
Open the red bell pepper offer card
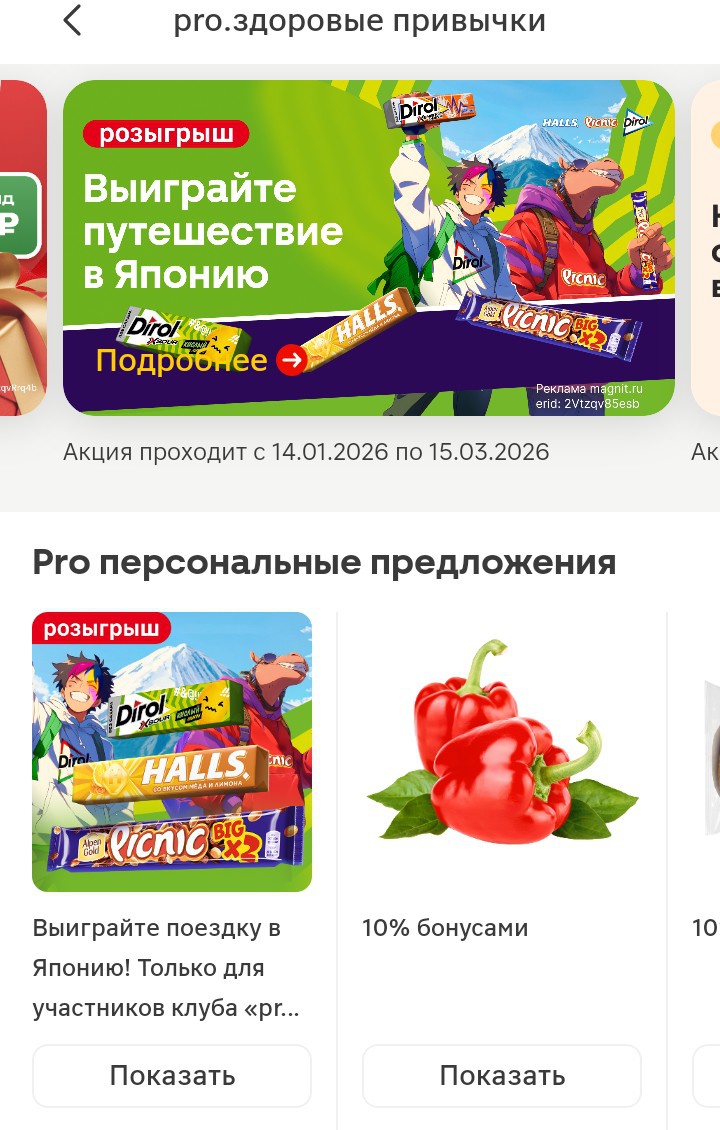[502, 751]
